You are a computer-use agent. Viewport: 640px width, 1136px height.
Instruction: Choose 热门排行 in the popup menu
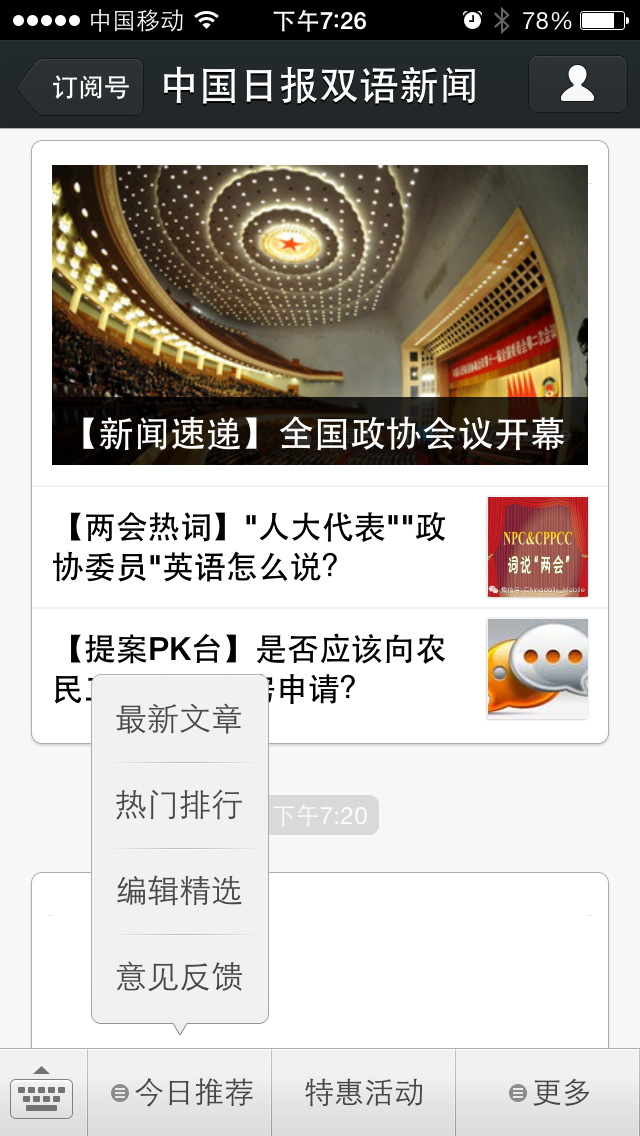pos(180,805)
